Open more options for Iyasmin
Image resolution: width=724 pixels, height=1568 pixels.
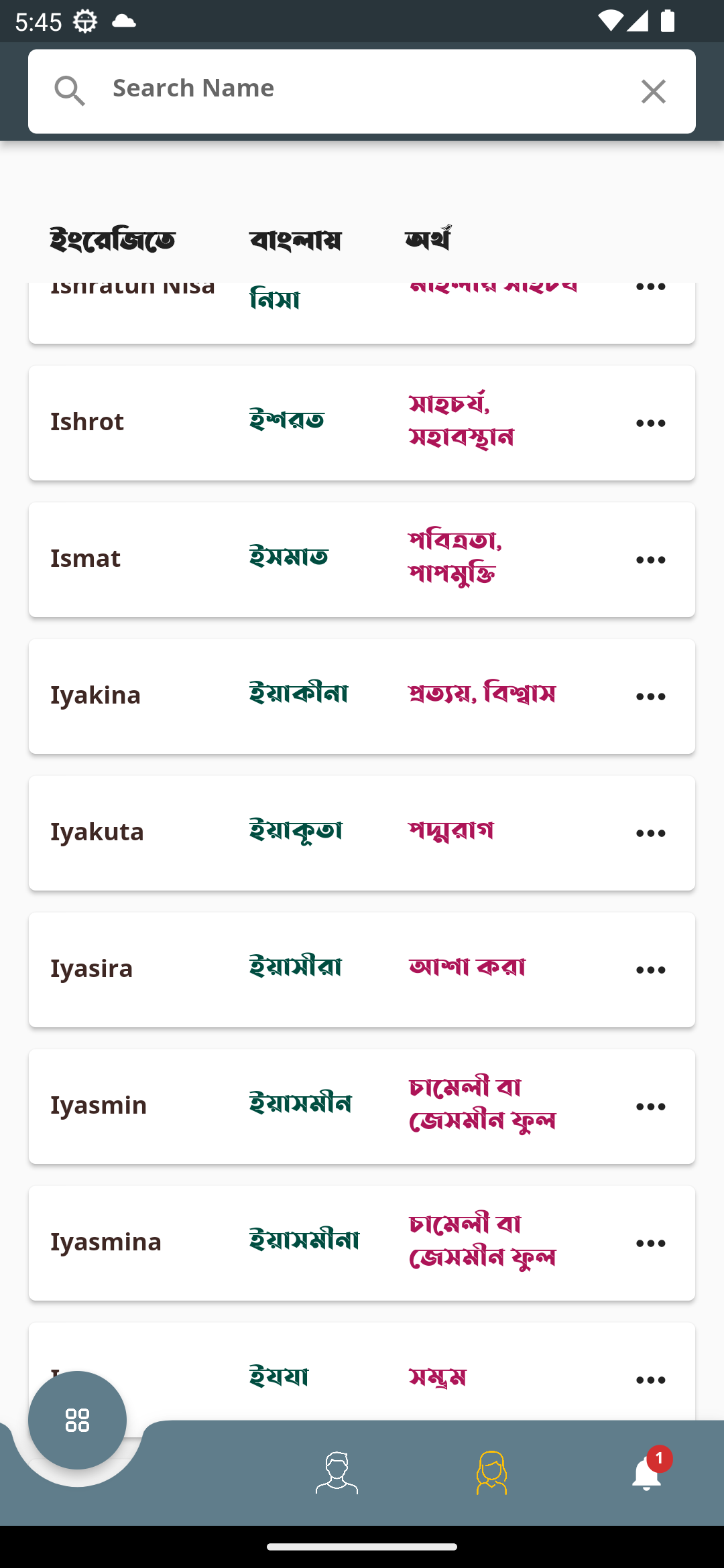pos(650,1106)
